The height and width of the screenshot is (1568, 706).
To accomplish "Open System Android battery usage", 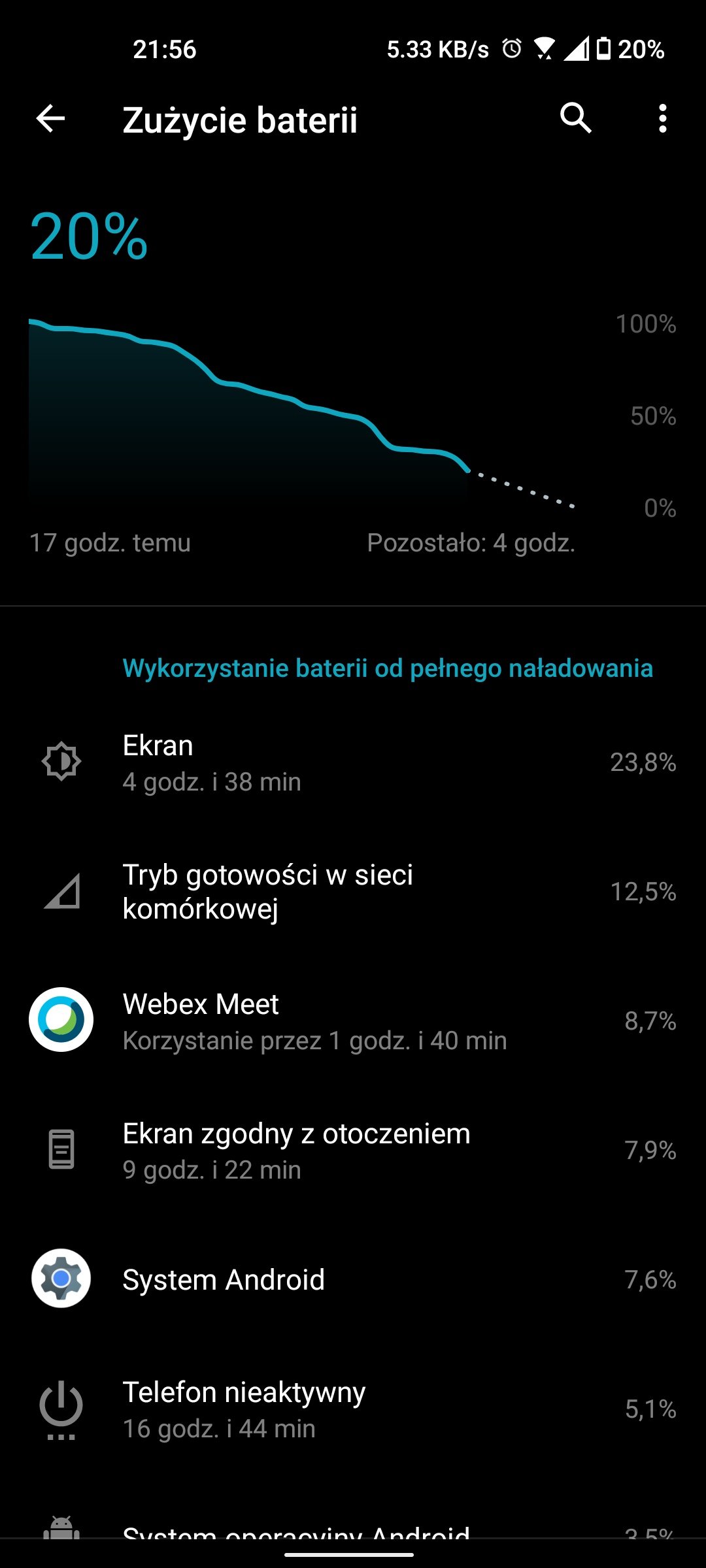I will [x=353, y=1279].
